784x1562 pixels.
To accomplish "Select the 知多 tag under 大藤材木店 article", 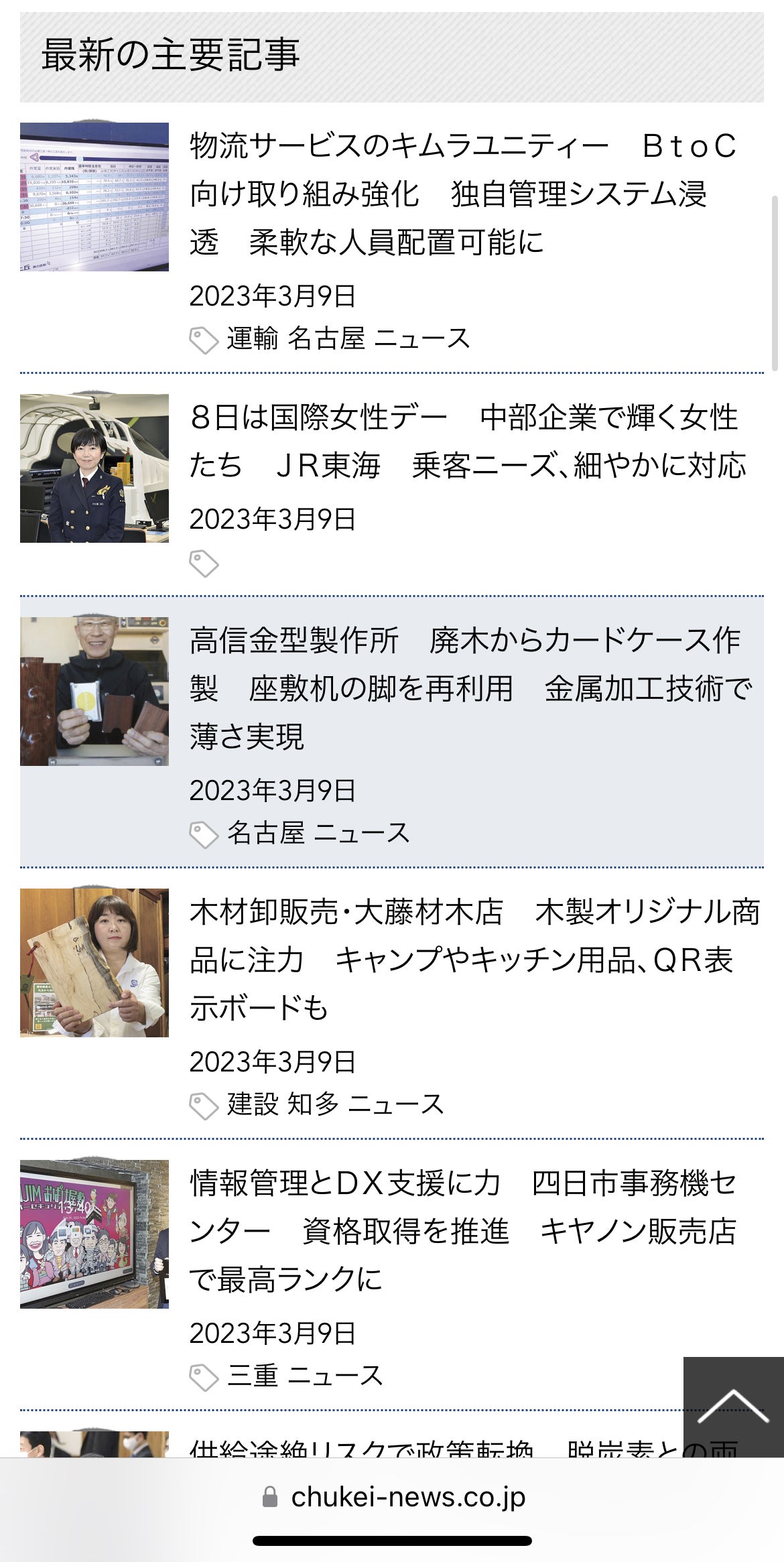I will 313,1104.
